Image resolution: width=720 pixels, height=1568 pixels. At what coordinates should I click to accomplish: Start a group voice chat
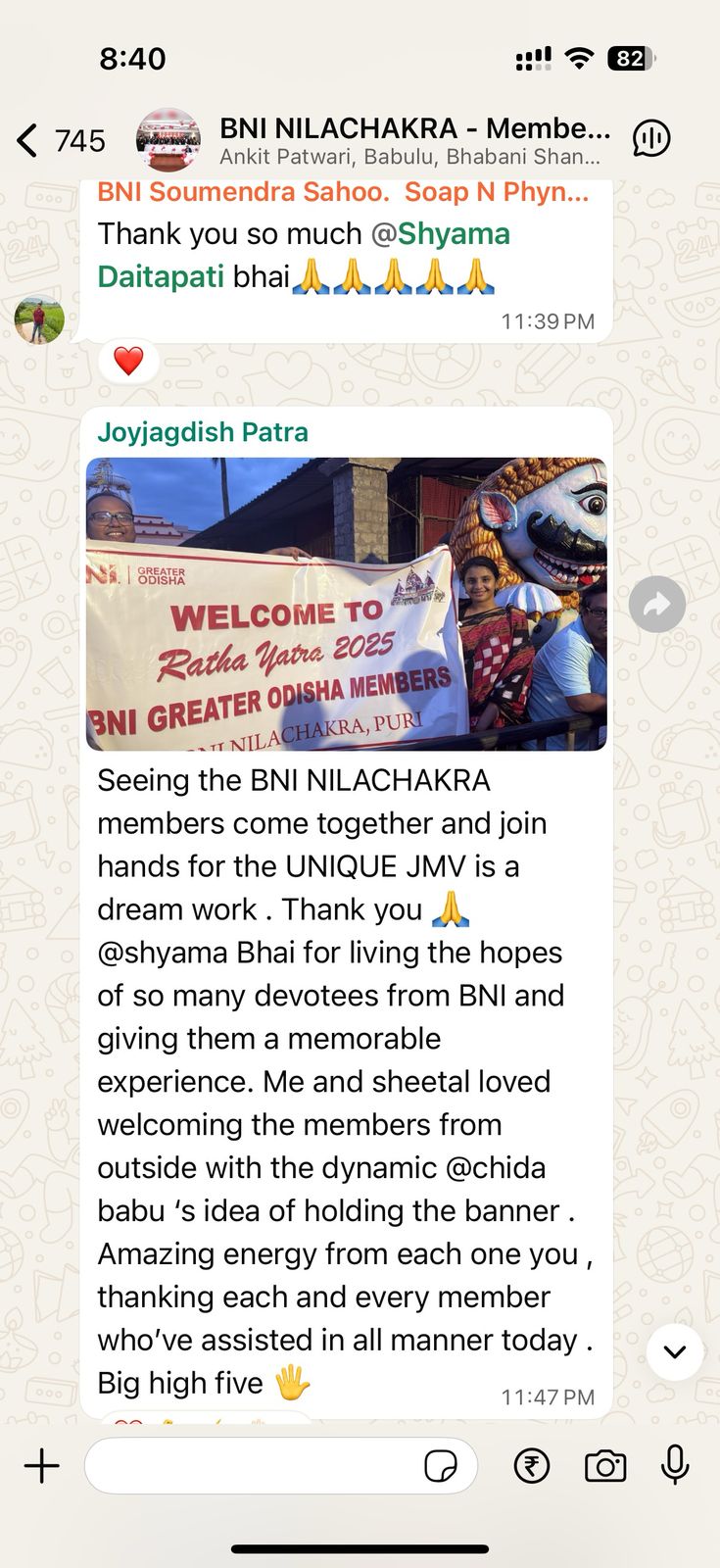pos(651,139)
